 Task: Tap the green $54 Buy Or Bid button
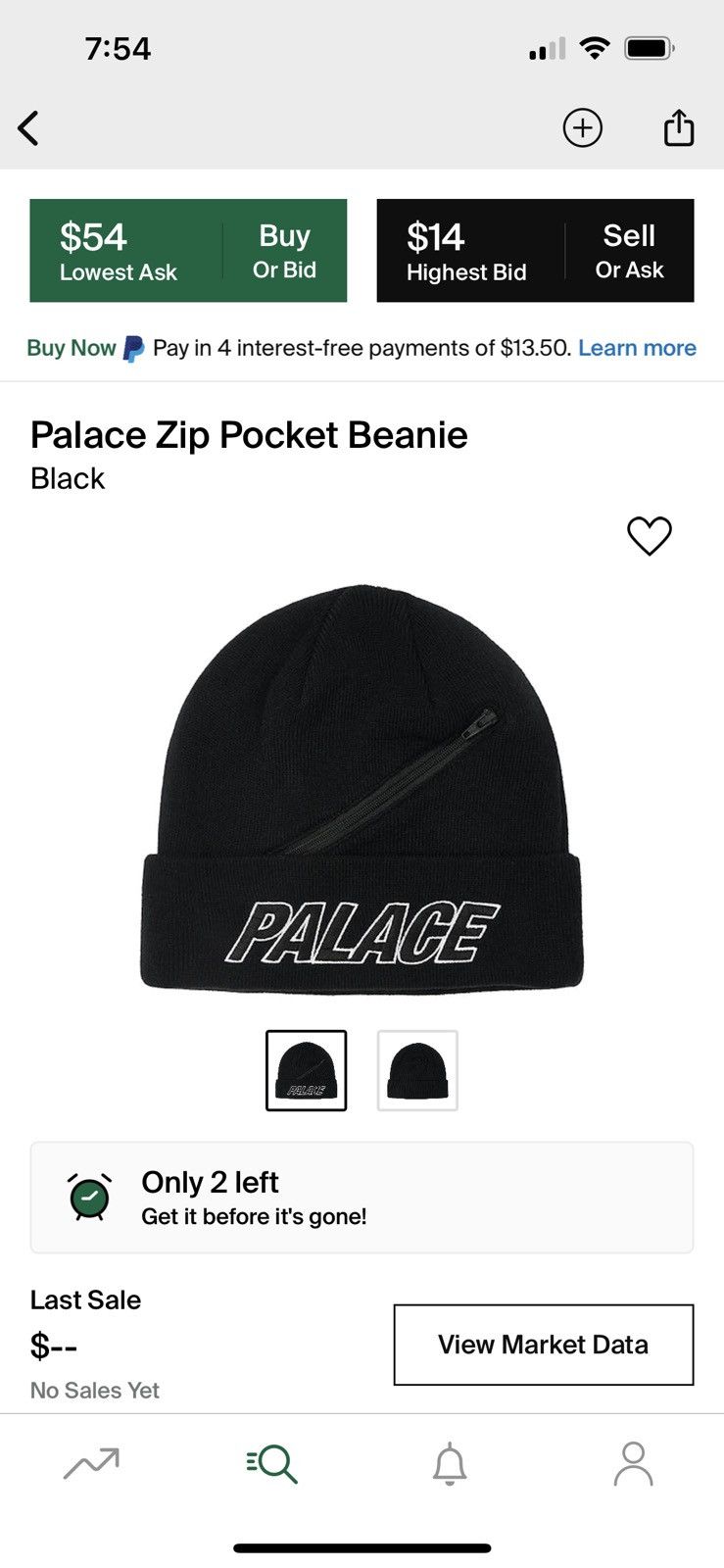(x=188, y=251)
